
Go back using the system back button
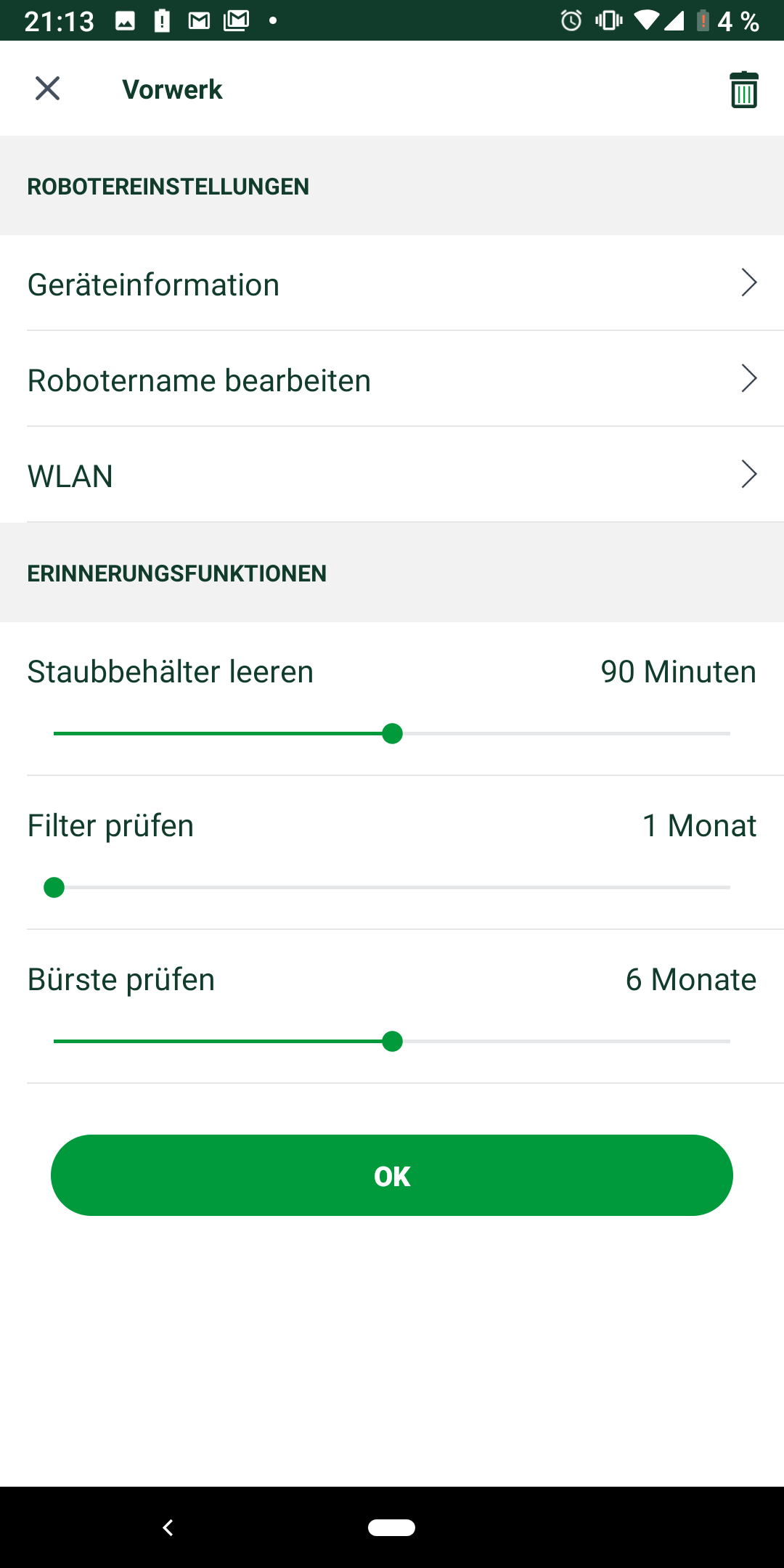click(168, 1527)
